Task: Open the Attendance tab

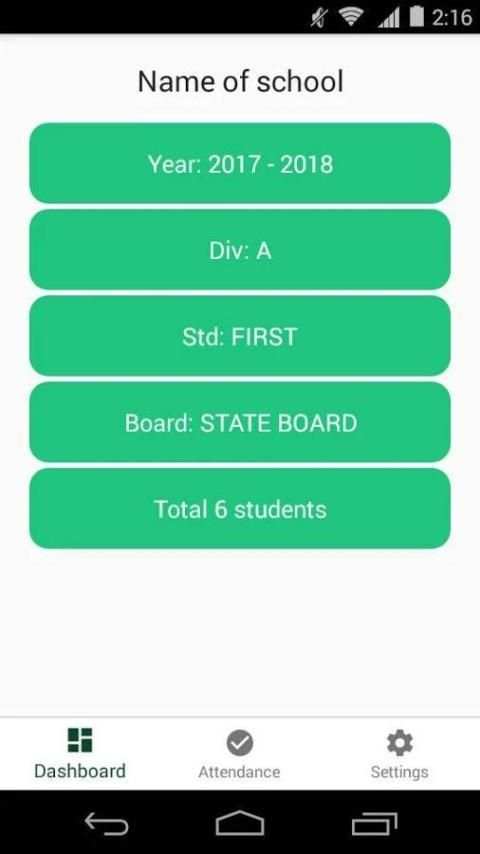Action: tap(240, 754)
